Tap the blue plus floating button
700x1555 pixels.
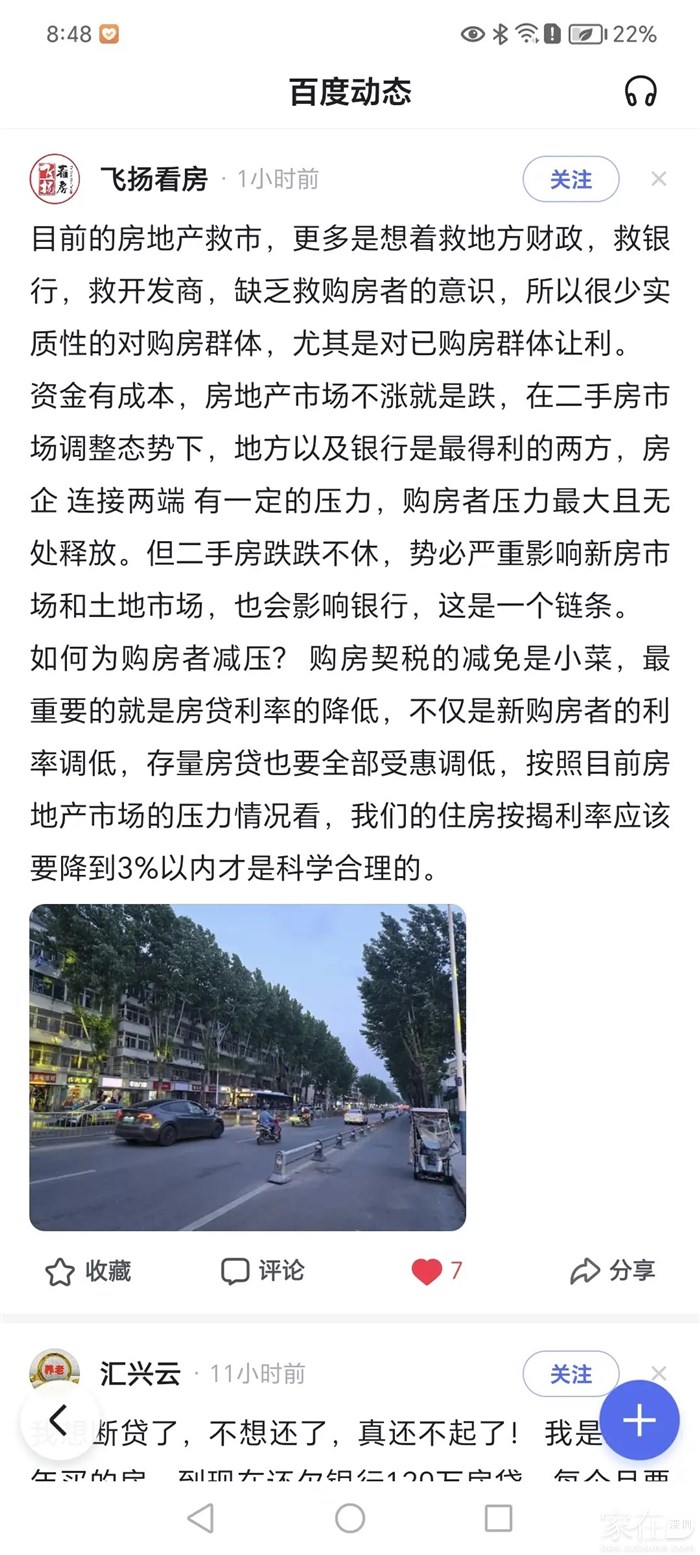pyautogui.click(x=638, y=1420)
